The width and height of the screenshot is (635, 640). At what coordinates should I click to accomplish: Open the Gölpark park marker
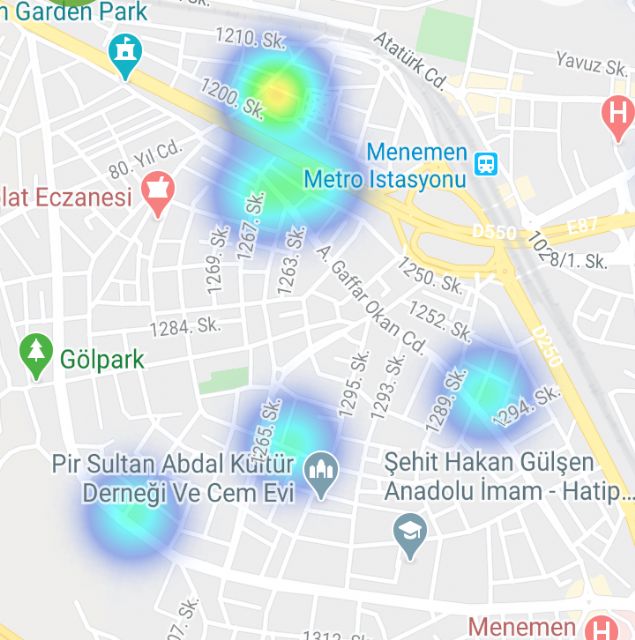[36, 354]
